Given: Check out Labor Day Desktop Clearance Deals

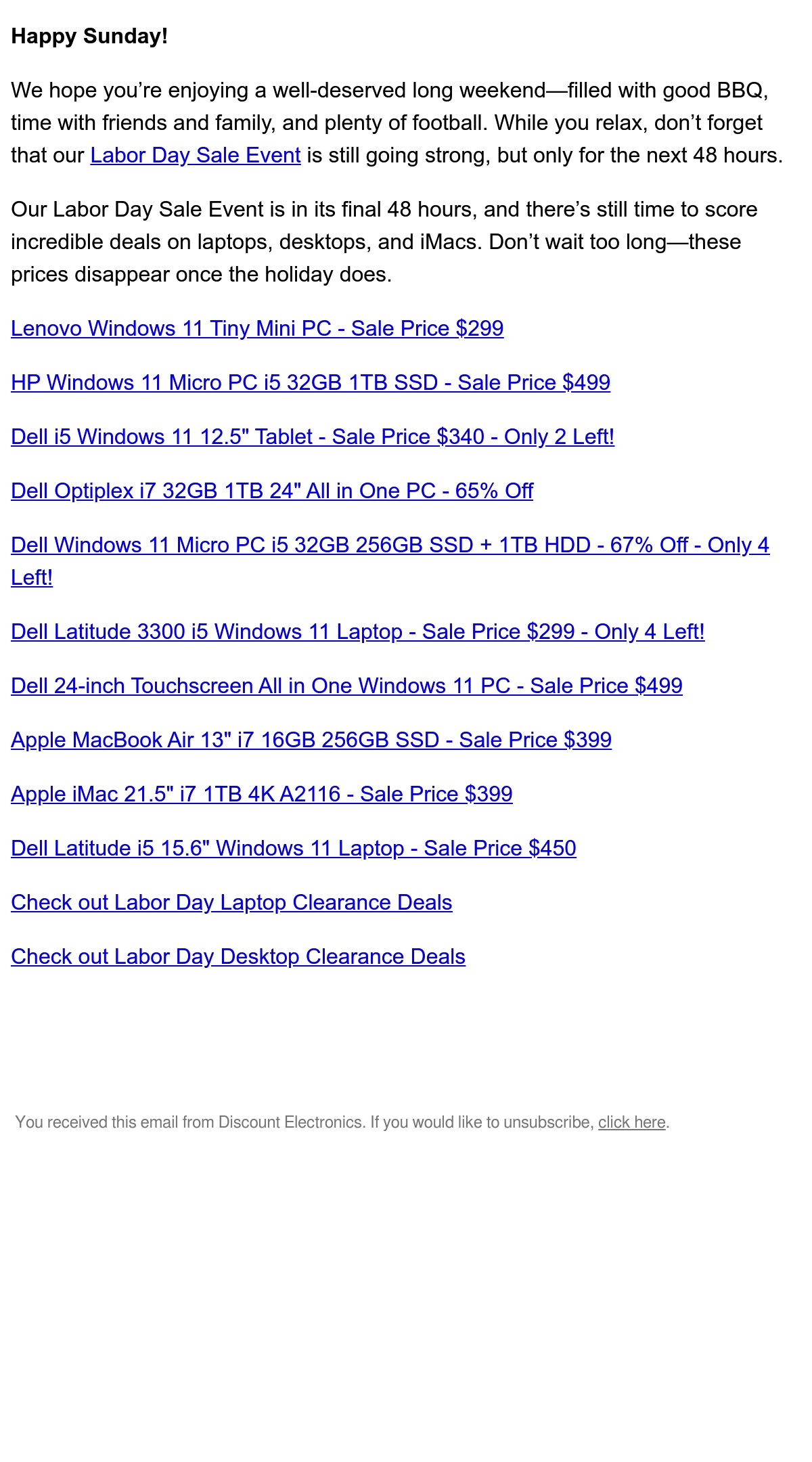Looking at the screenshot, I should point(238,956).
